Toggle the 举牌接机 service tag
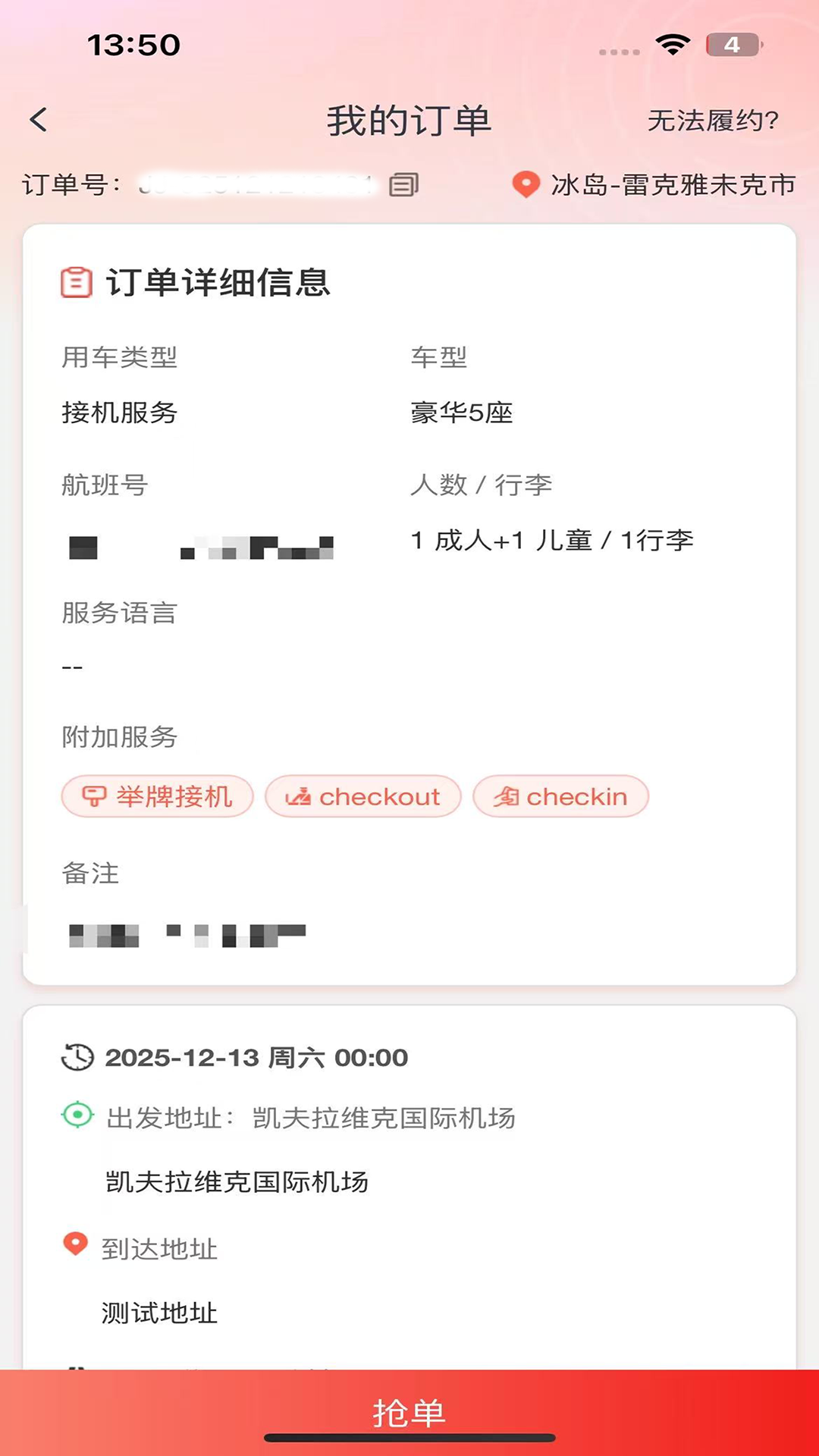Screen dimensions: 819x1456 pyautogui.click(x=157, y=795)
